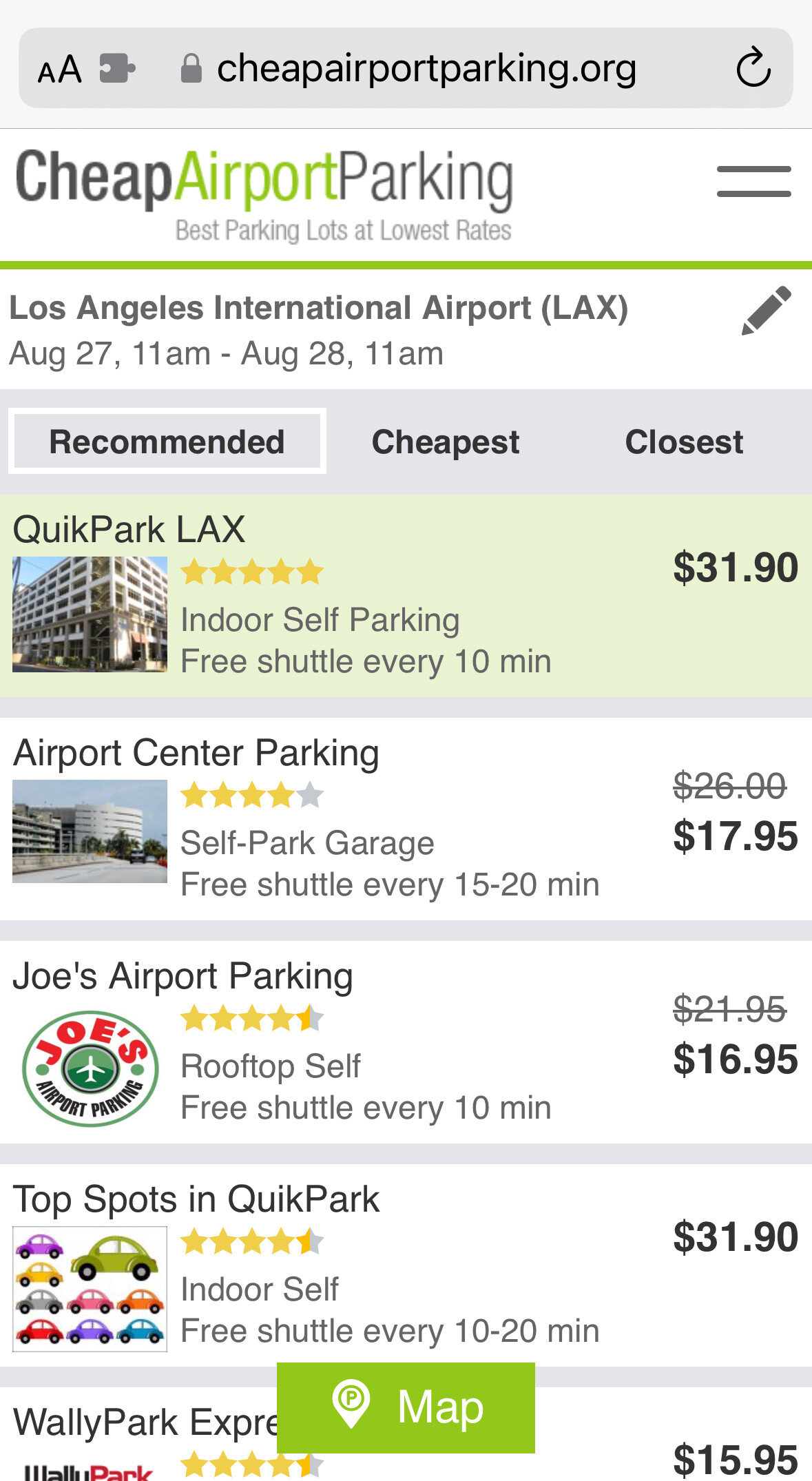The image size is (812, 1481).
Task: Edit airport and dates with pencil icon
Action: [x=766, y=311]
